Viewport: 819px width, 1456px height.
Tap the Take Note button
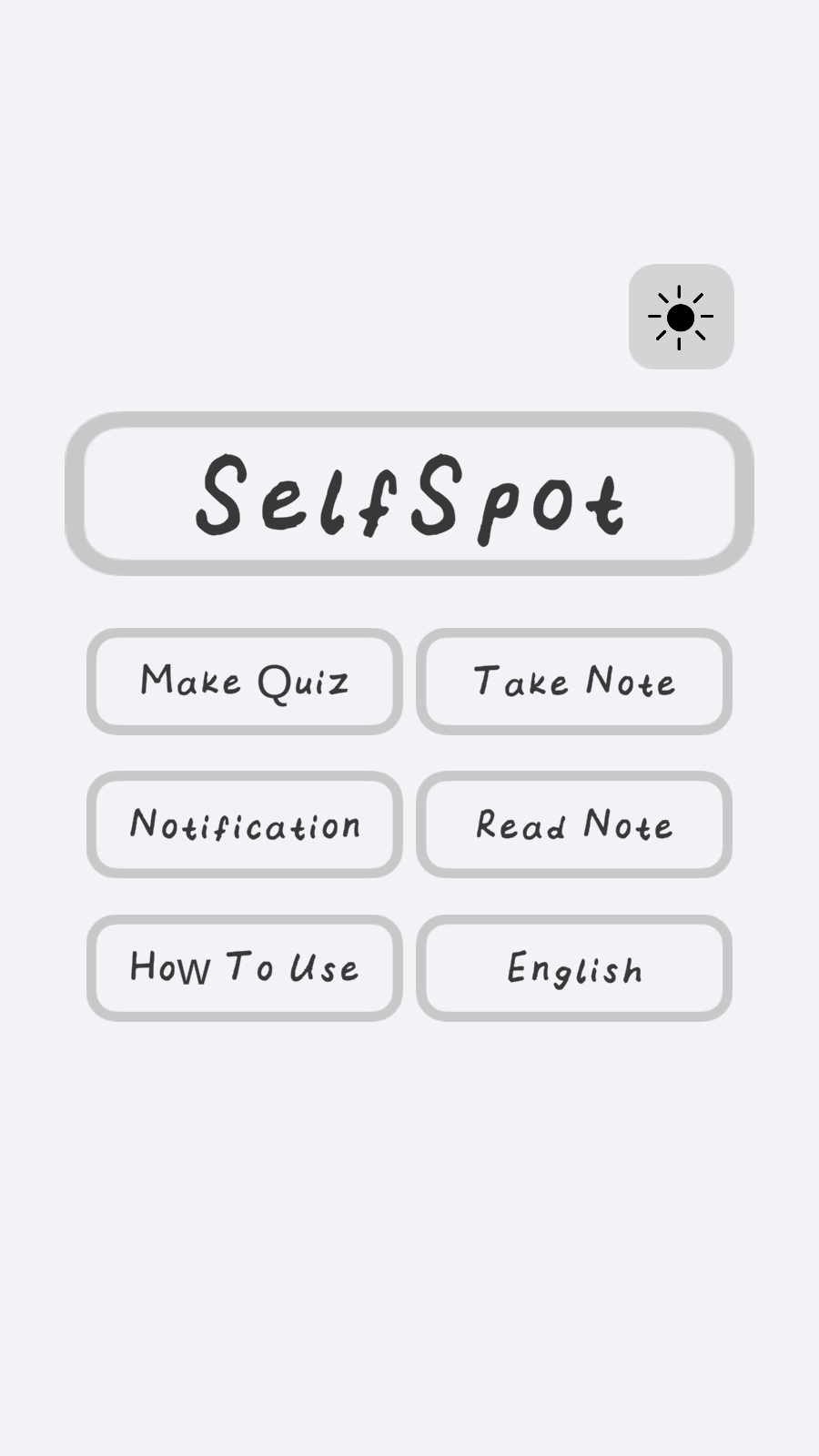click(x=574, y=682)
